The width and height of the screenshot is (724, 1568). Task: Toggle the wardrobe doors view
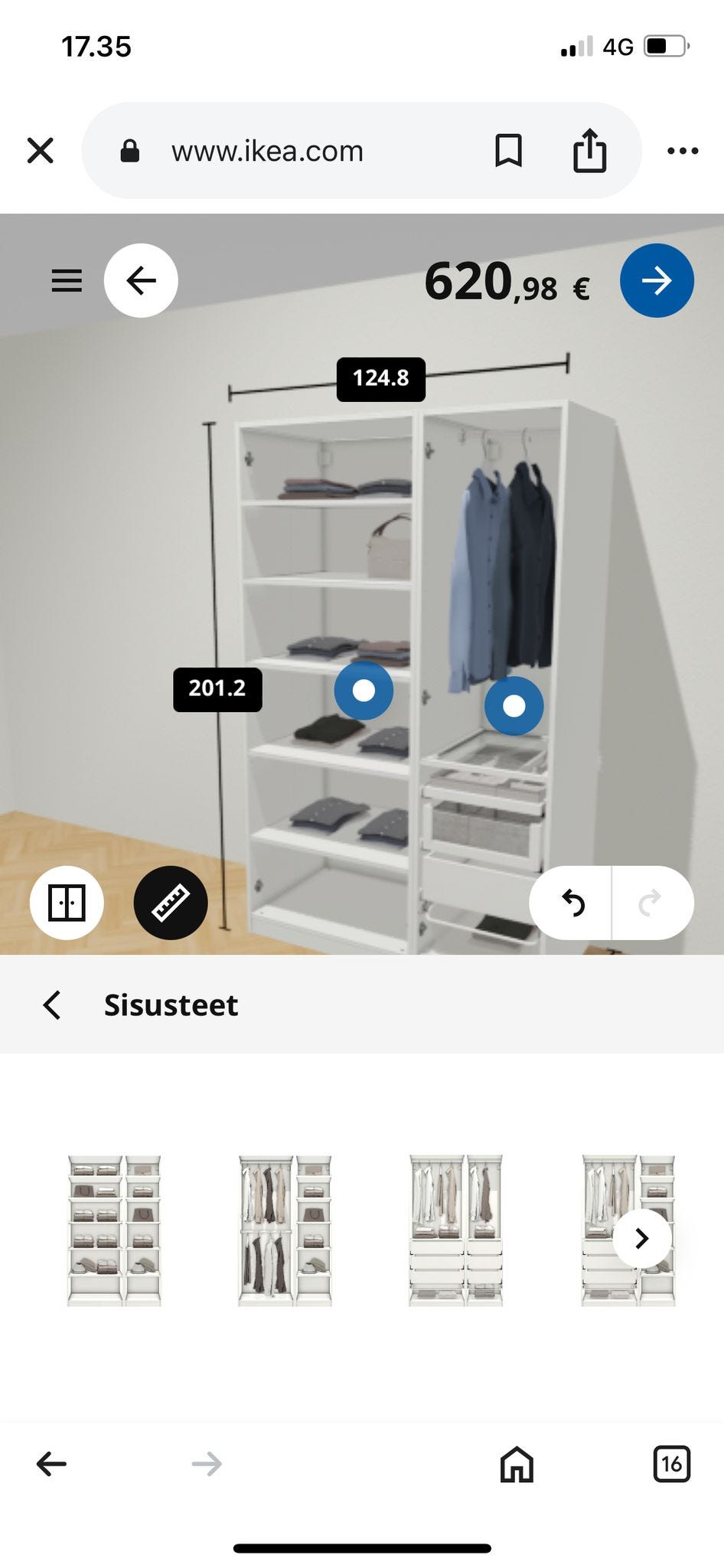67,903
